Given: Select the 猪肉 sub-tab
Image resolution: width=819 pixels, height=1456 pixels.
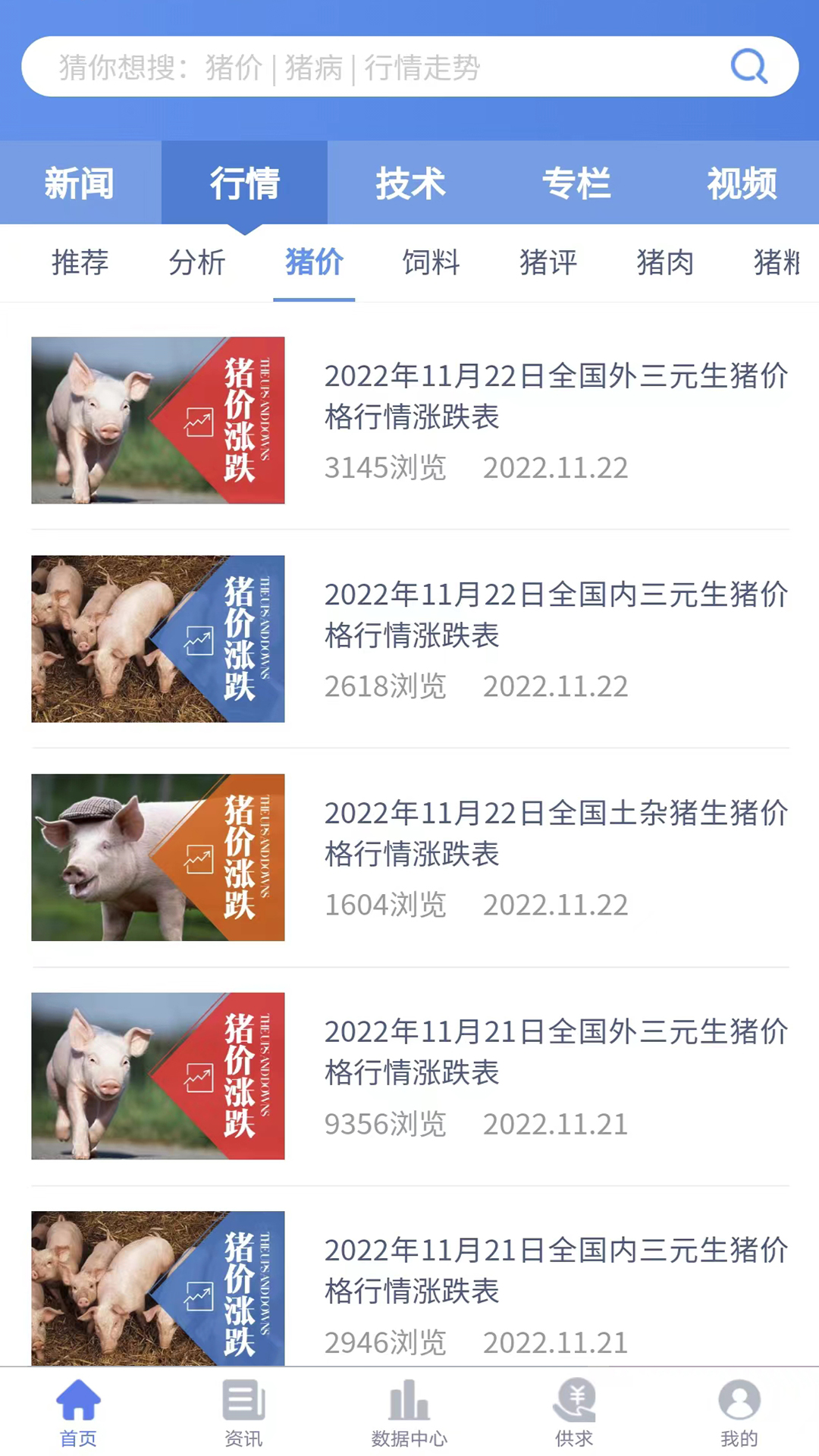Looking at the screenshot, I should (x=664, y=264).
